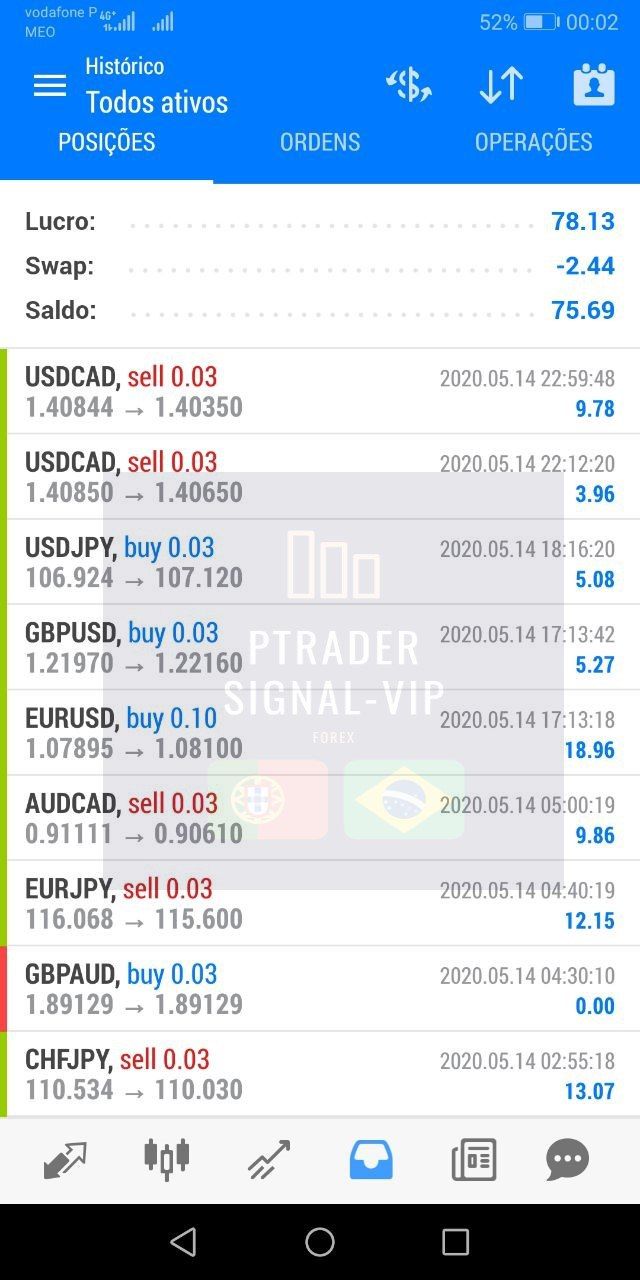The width and height of the screenshot is (640, 1280).
Task: Open the CHFJPY sell 0.03 position
Action: pos(320,1074)
